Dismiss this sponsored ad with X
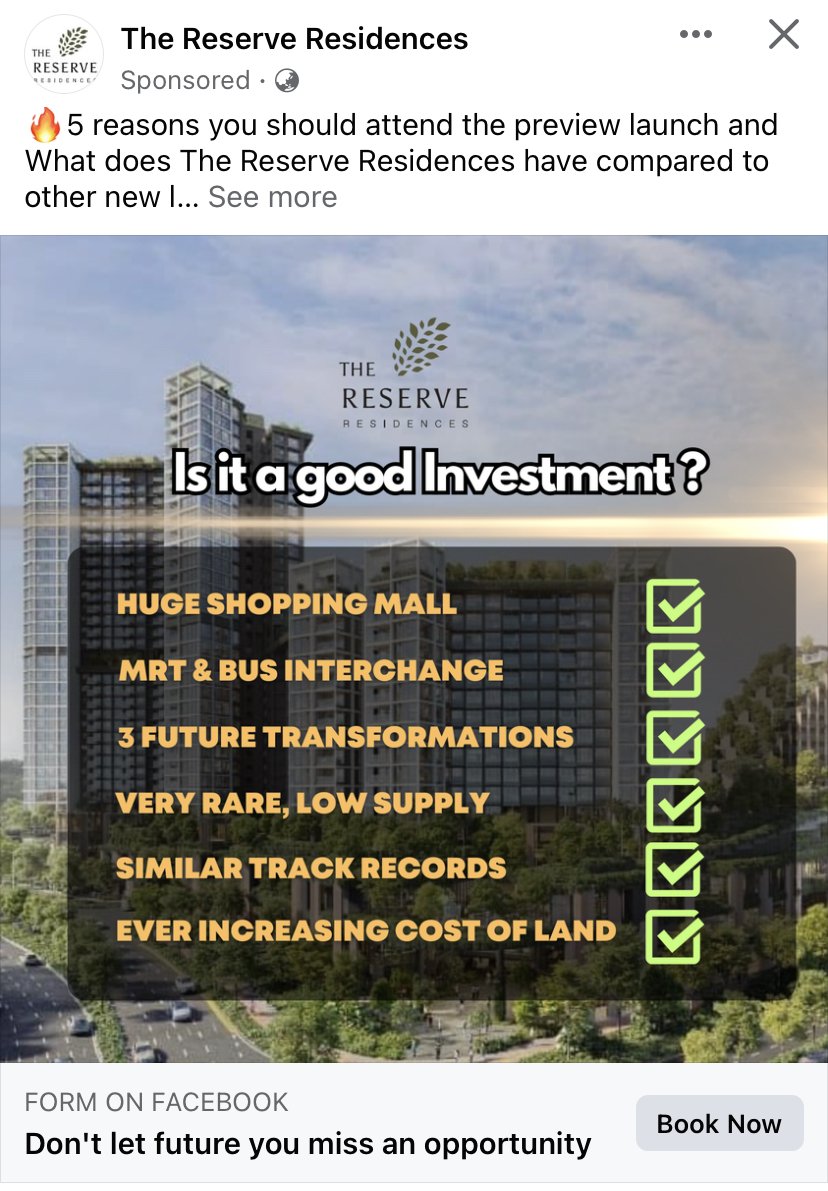 click(783, 35)
